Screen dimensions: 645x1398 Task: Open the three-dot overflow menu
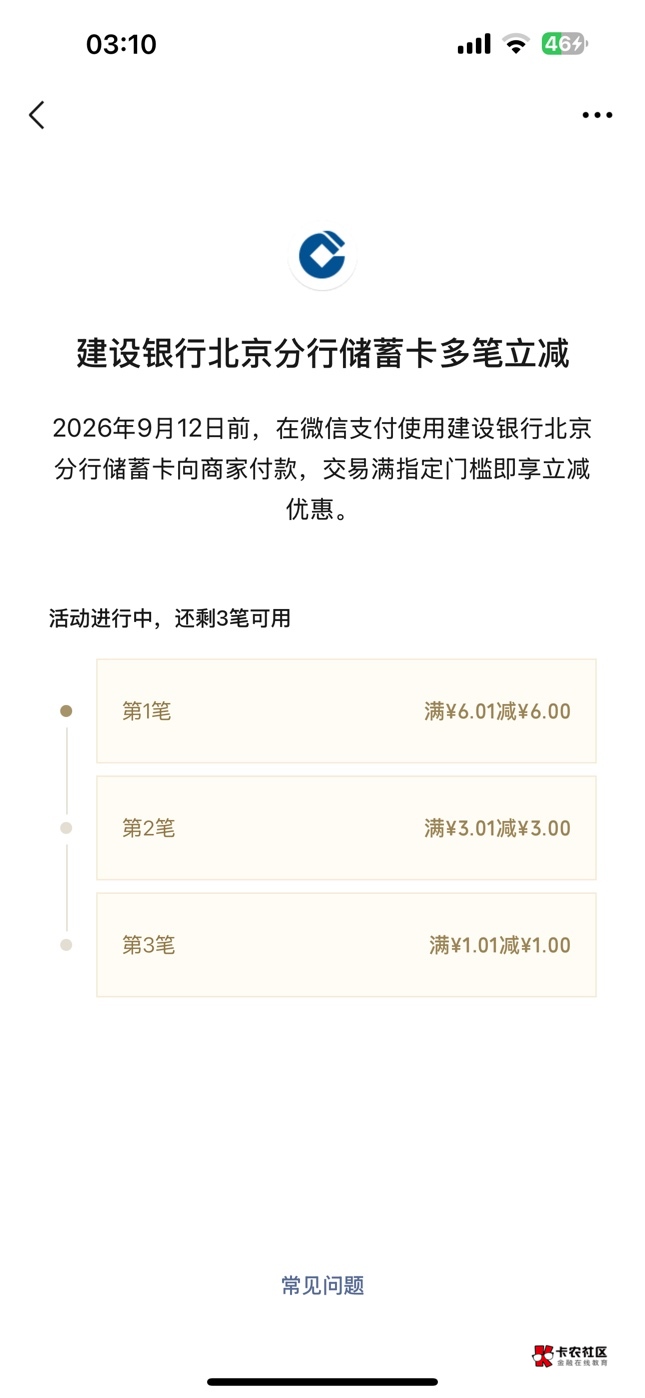pyautogui.click(x=597, y=115)
